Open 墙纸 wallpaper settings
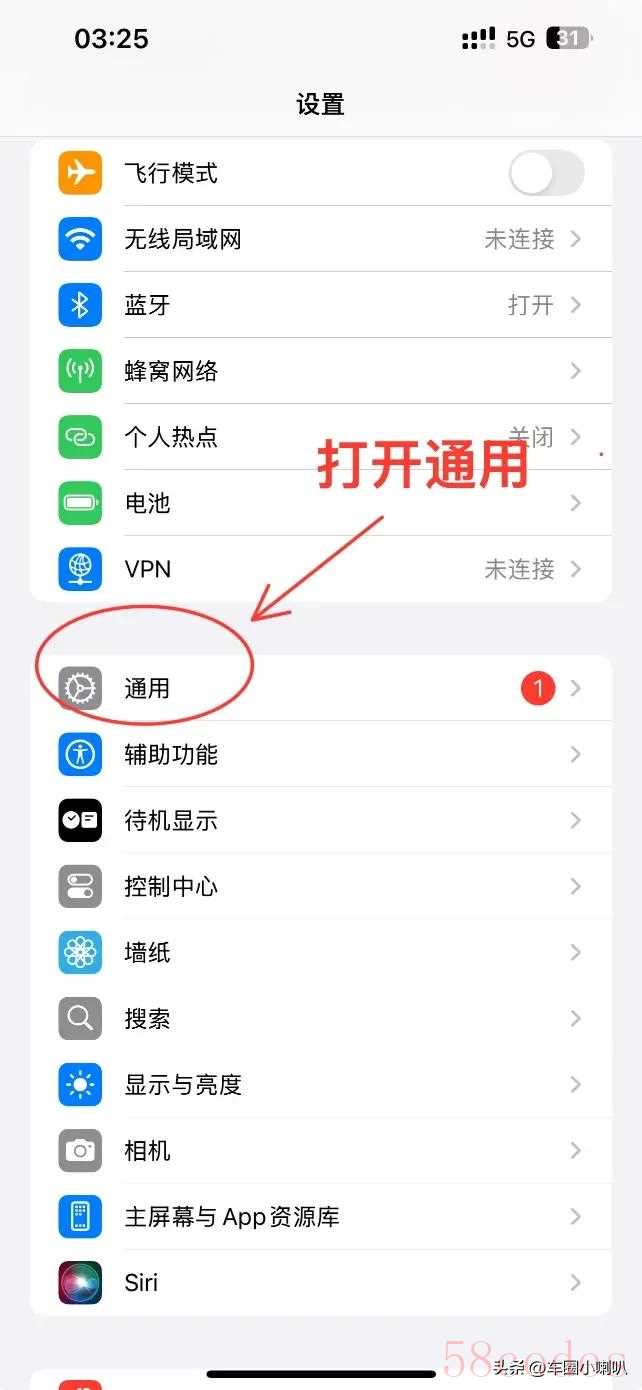 click(x=320, y=952)
